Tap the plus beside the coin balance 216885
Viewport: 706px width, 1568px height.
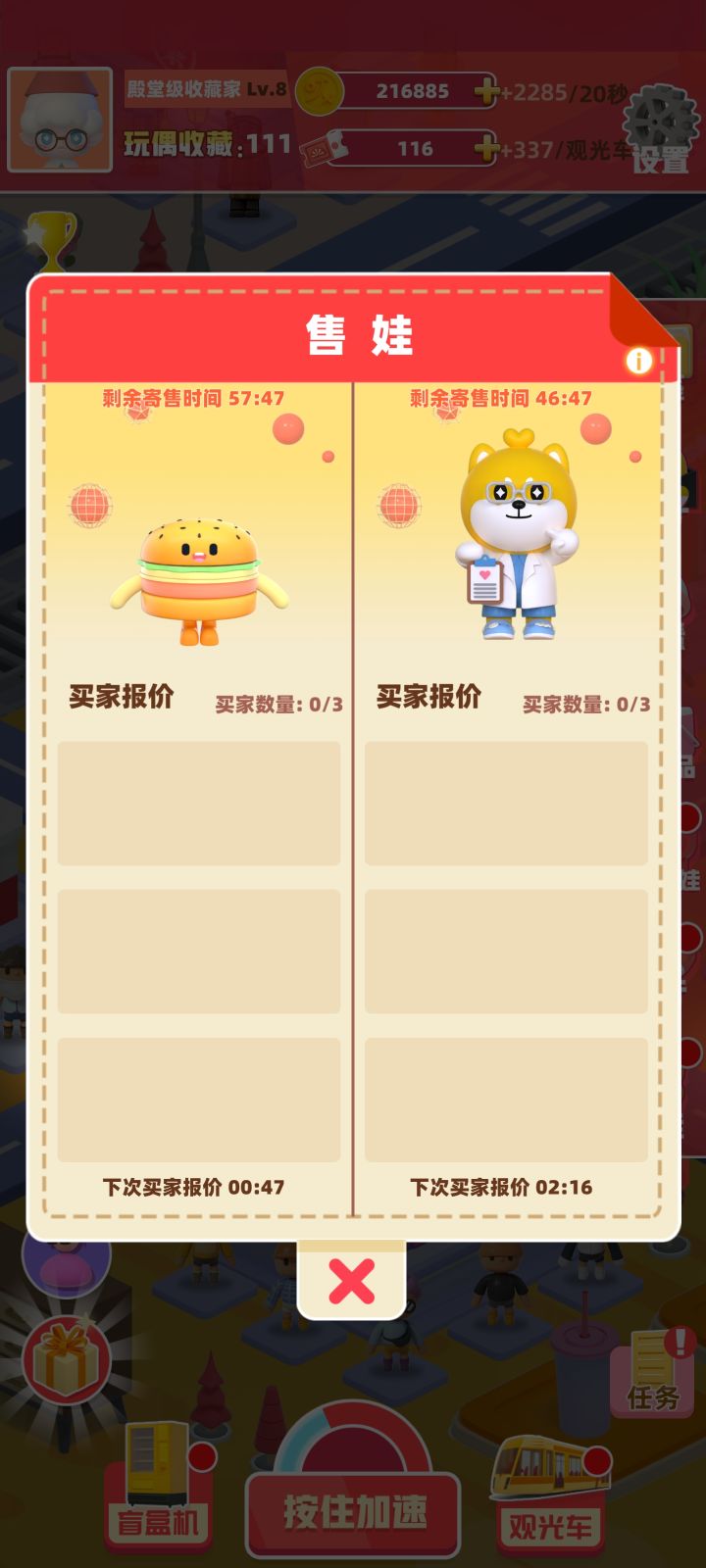click(x=487, y=92)
